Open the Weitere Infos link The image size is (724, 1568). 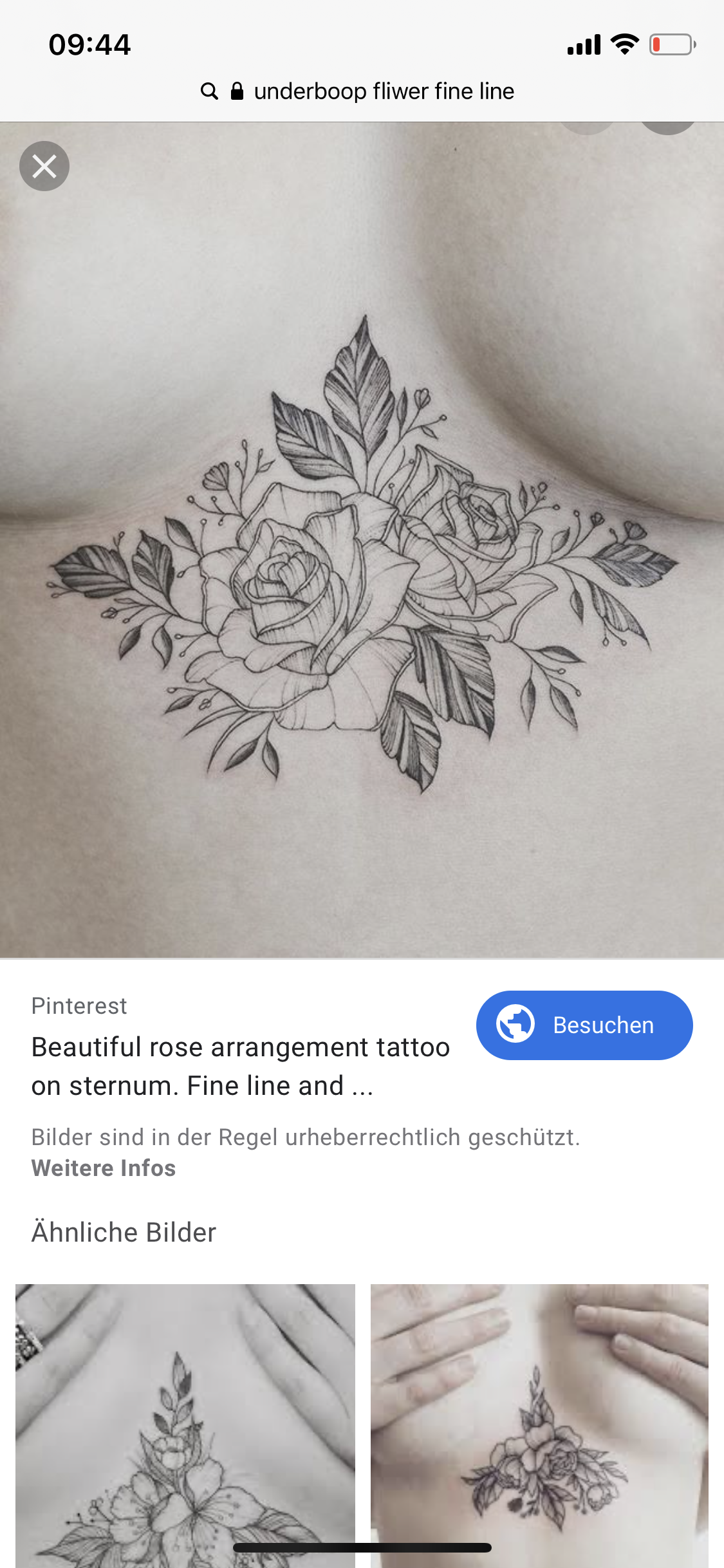(104, 1168)
